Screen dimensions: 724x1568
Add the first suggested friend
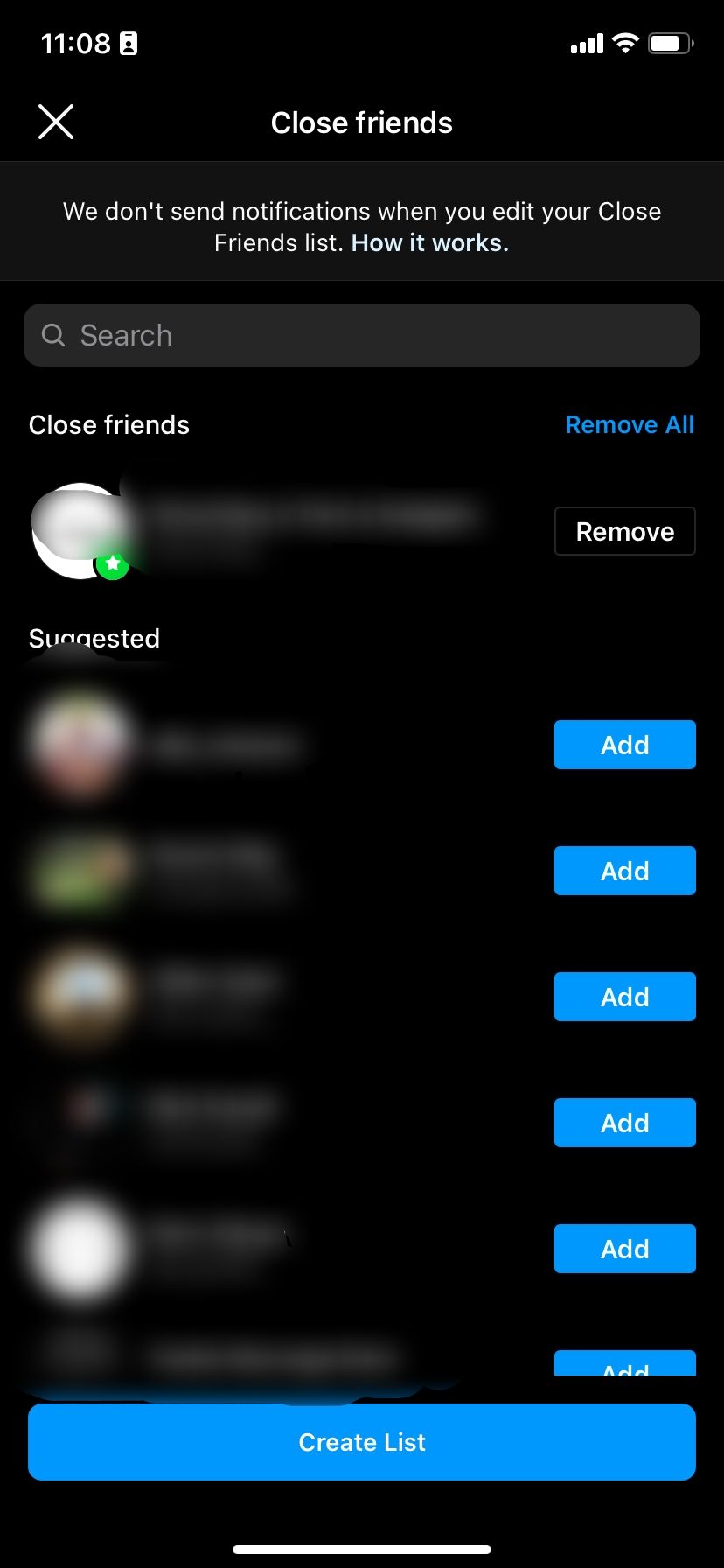point(624,745)
